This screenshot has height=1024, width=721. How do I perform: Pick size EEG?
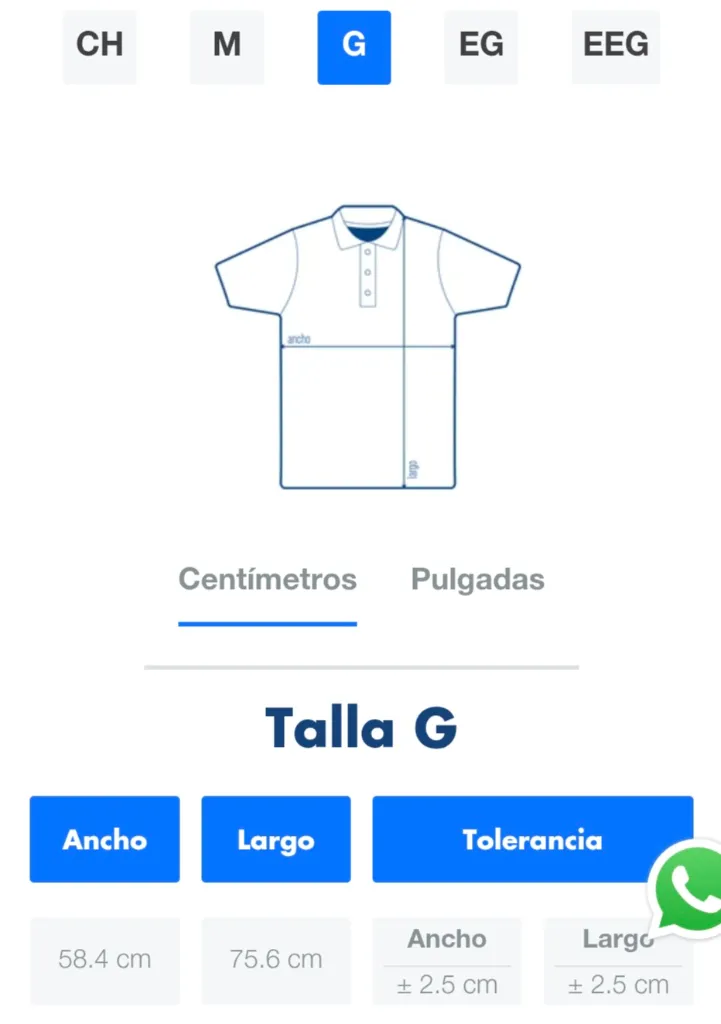pos(615,46)
